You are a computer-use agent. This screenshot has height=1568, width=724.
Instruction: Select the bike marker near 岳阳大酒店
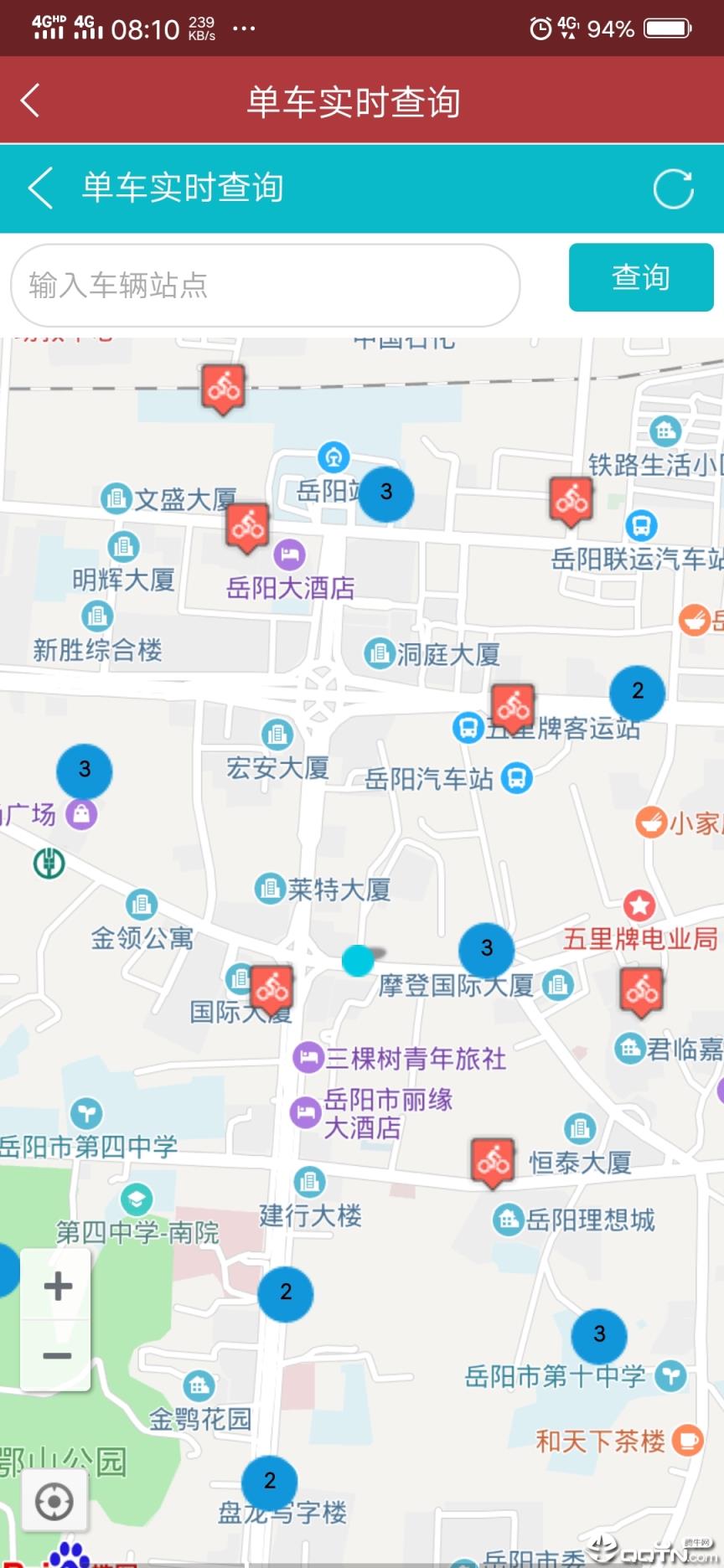247,526
